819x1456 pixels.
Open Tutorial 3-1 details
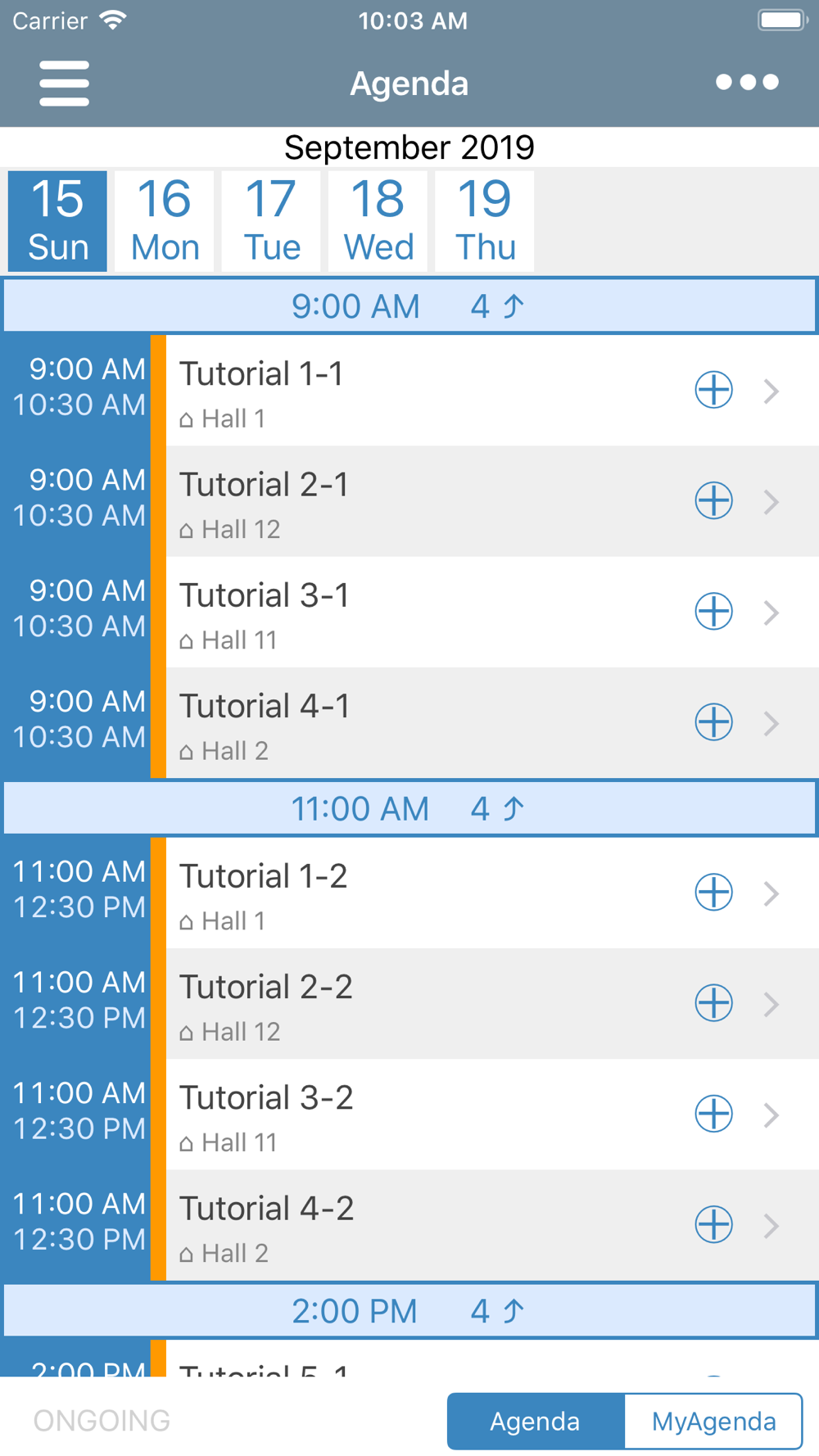click(x=491, y=612)
